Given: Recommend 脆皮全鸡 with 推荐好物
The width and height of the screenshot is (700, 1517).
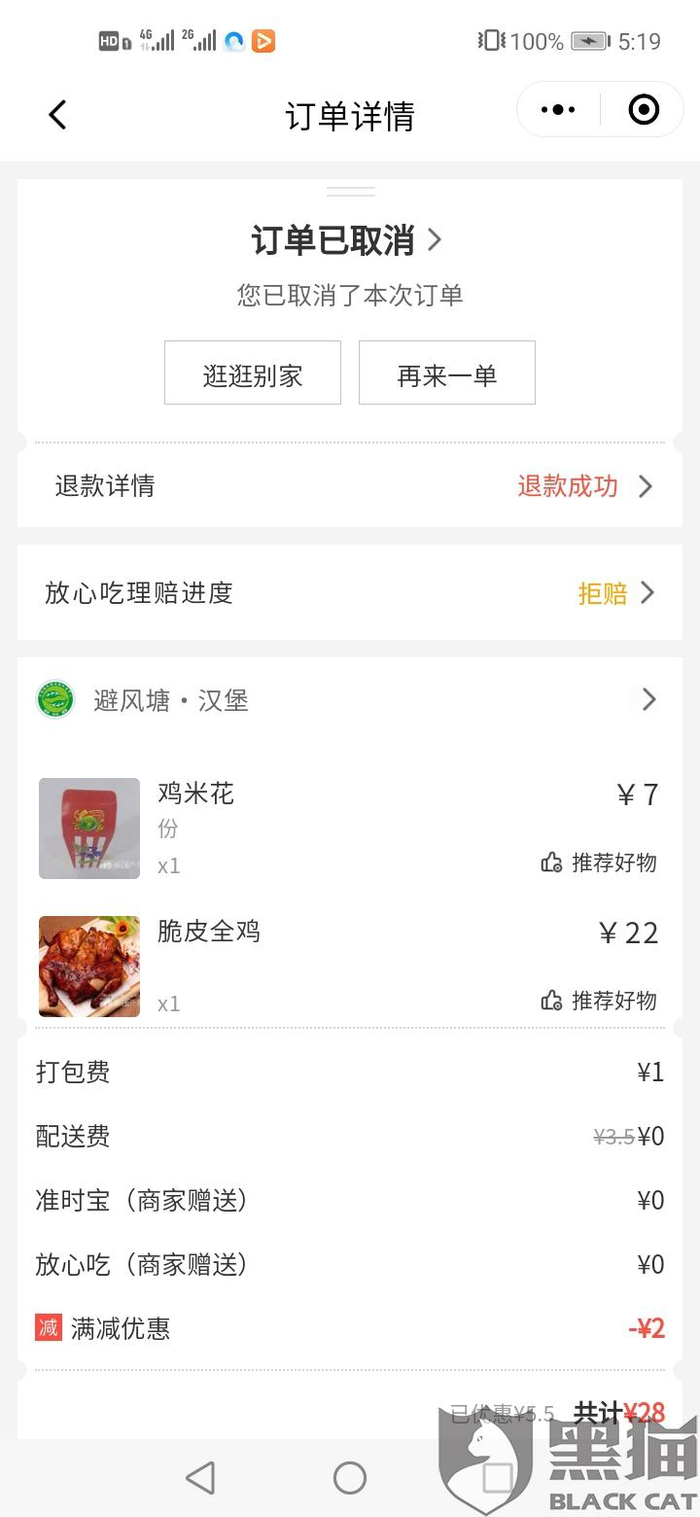Looking at the screenshot, I should (599, 1000).
